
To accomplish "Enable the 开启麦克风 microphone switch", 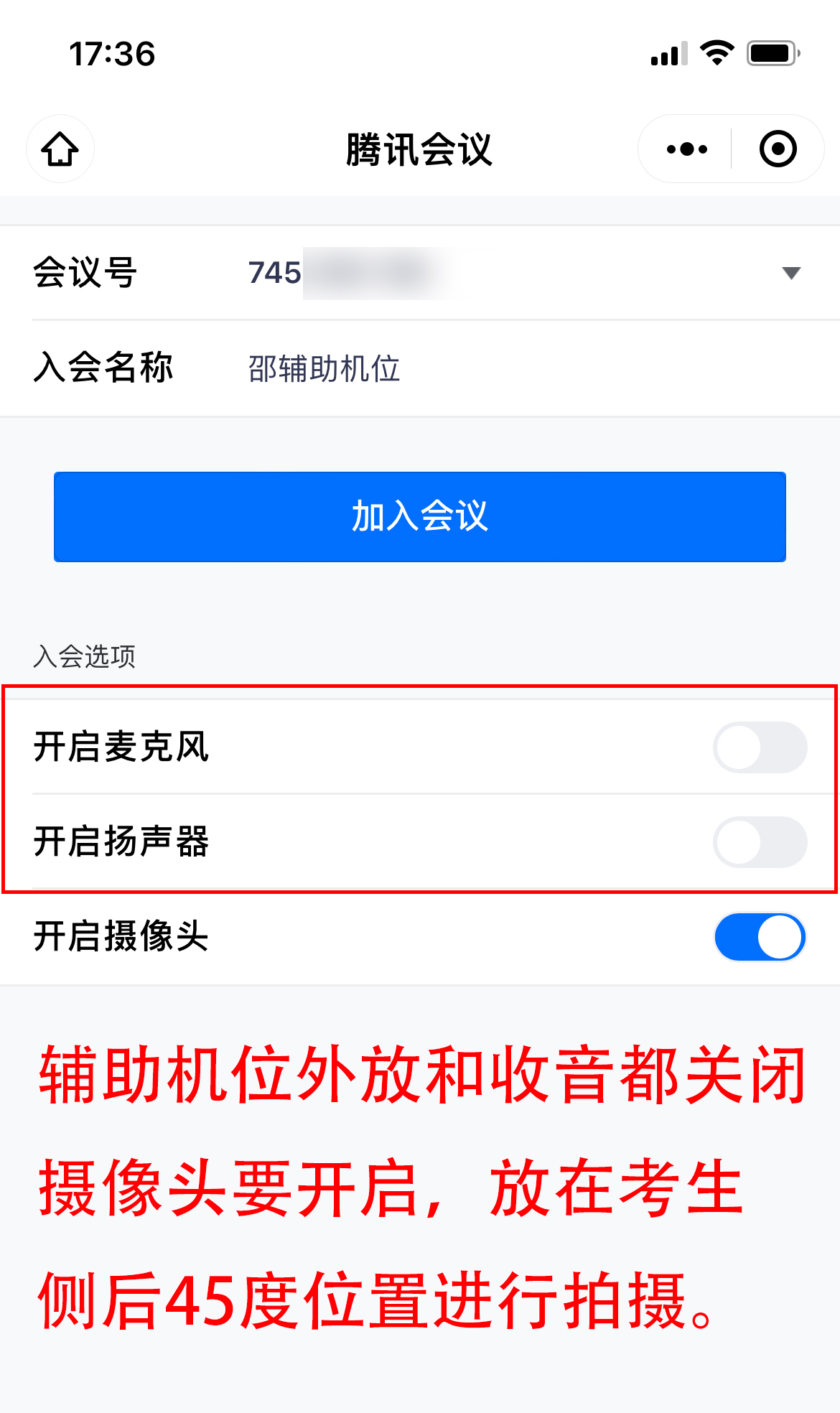I will click(760, 747).
